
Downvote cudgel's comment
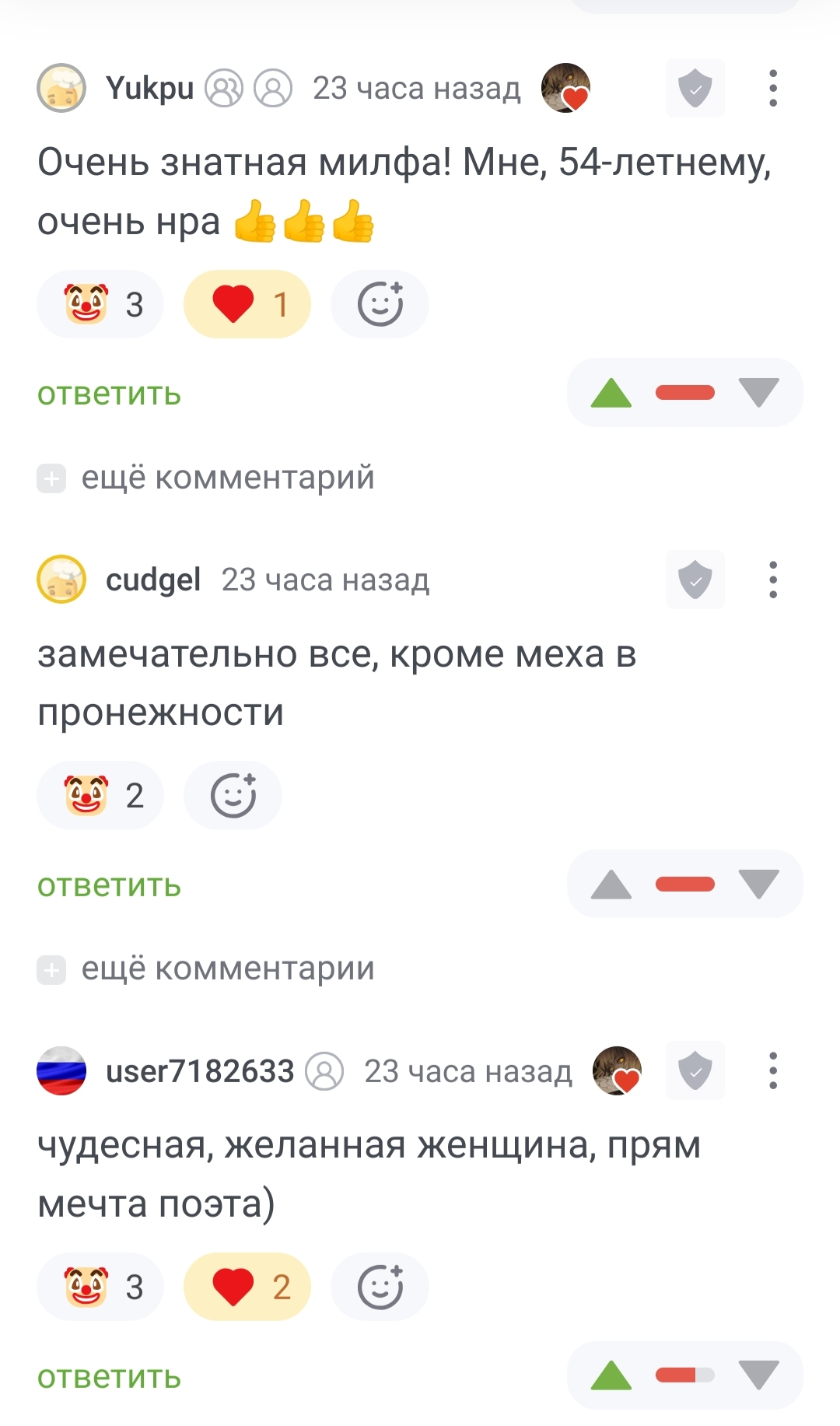pyautogui.click(x=759, y=885)
